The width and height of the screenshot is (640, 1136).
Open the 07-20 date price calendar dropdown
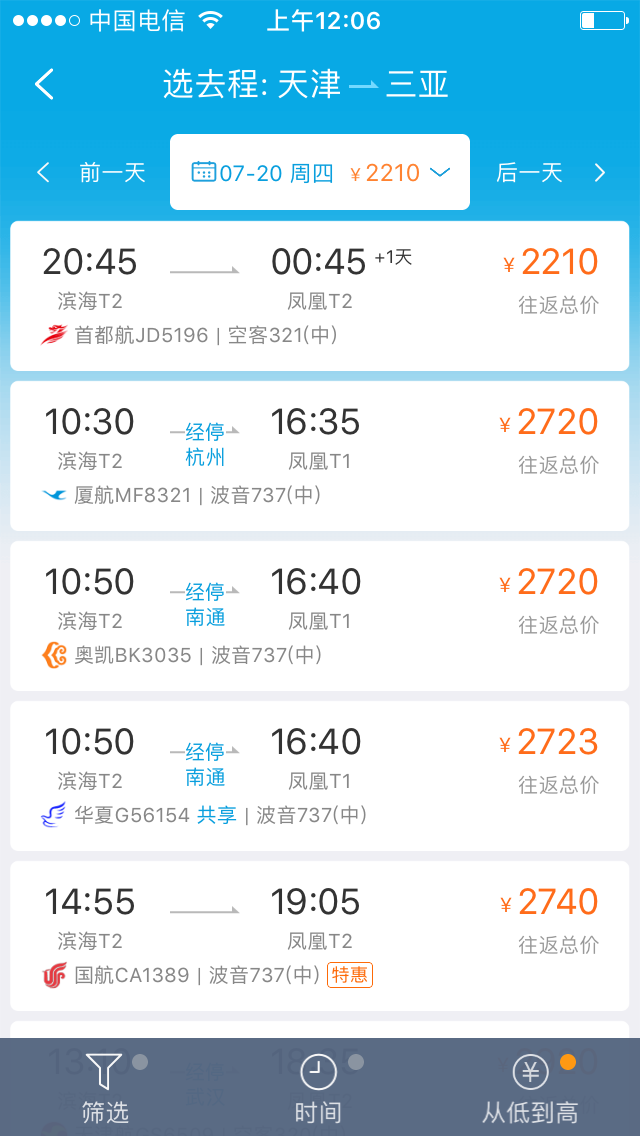click(320, 172)
